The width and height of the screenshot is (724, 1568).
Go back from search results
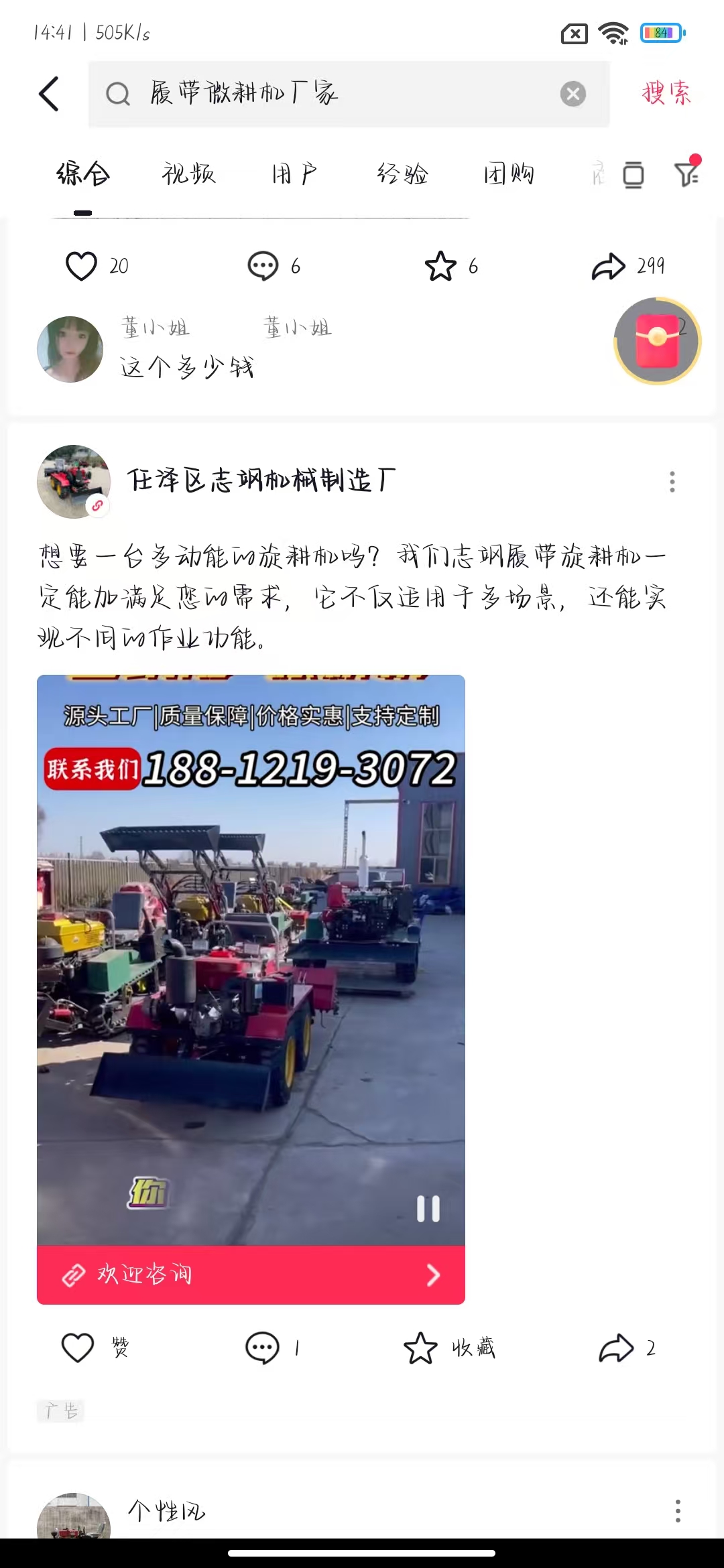pos(49,93)
